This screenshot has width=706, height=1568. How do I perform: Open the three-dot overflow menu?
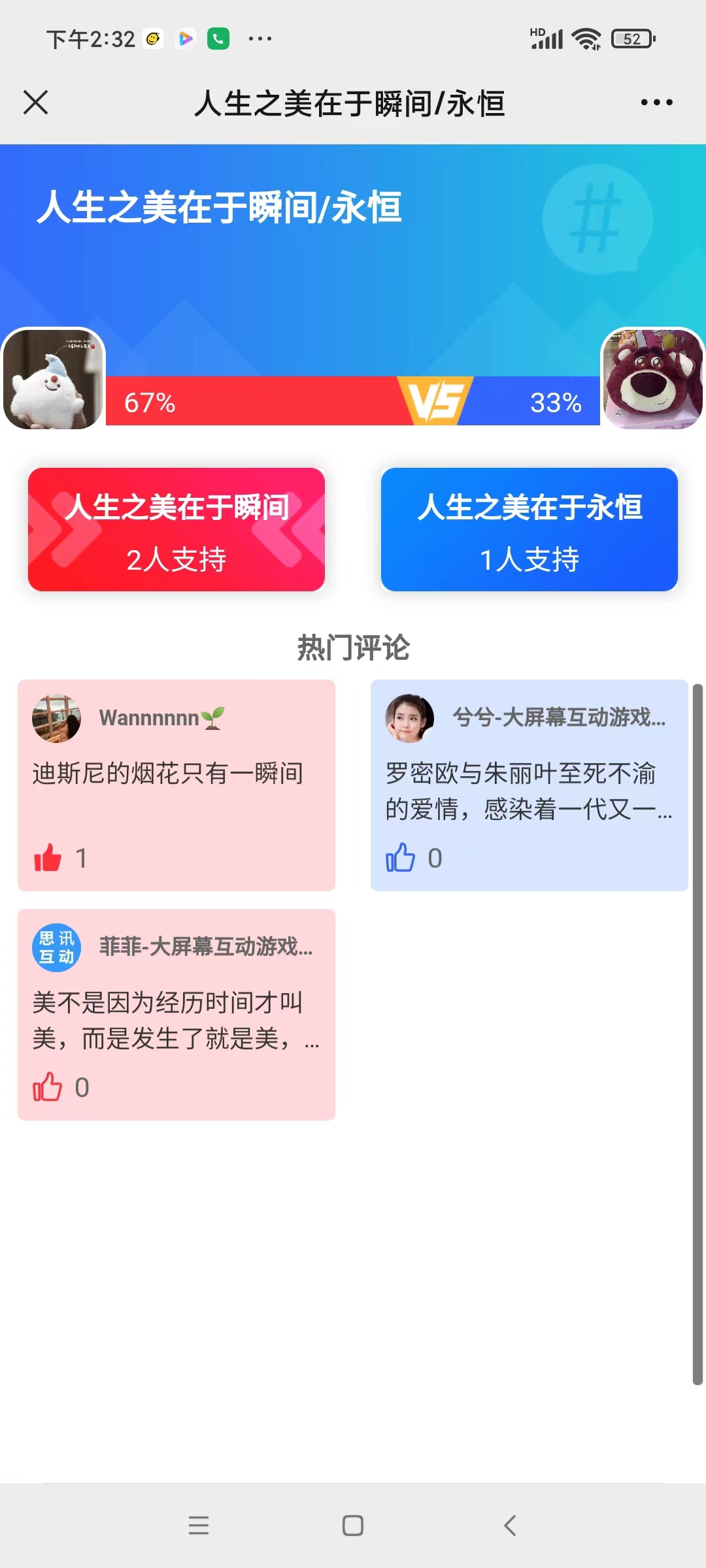[656, 103]
